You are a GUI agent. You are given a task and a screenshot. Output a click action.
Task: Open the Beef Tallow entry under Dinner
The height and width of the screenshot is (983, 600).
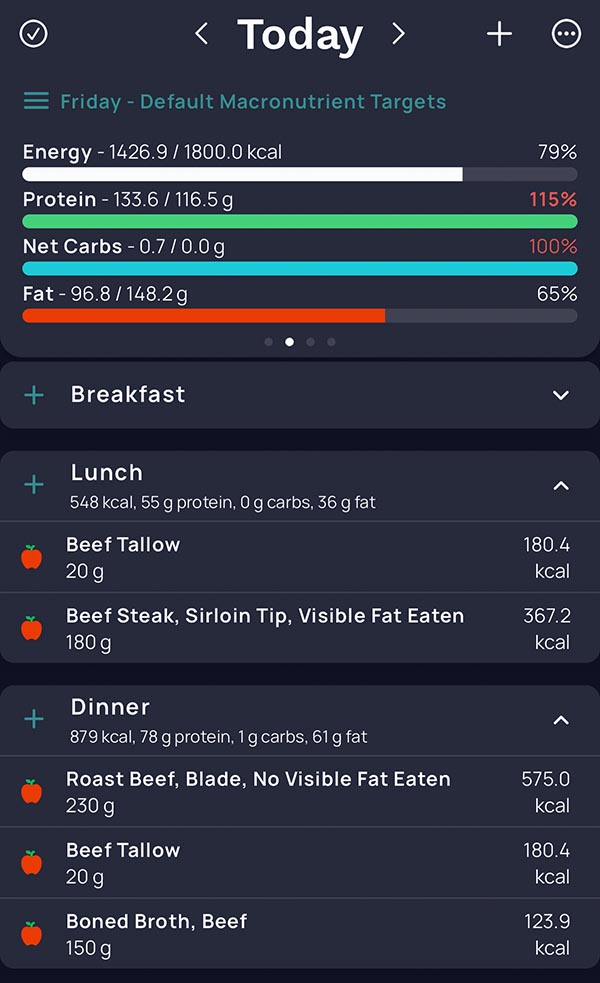tap(300, 863)
